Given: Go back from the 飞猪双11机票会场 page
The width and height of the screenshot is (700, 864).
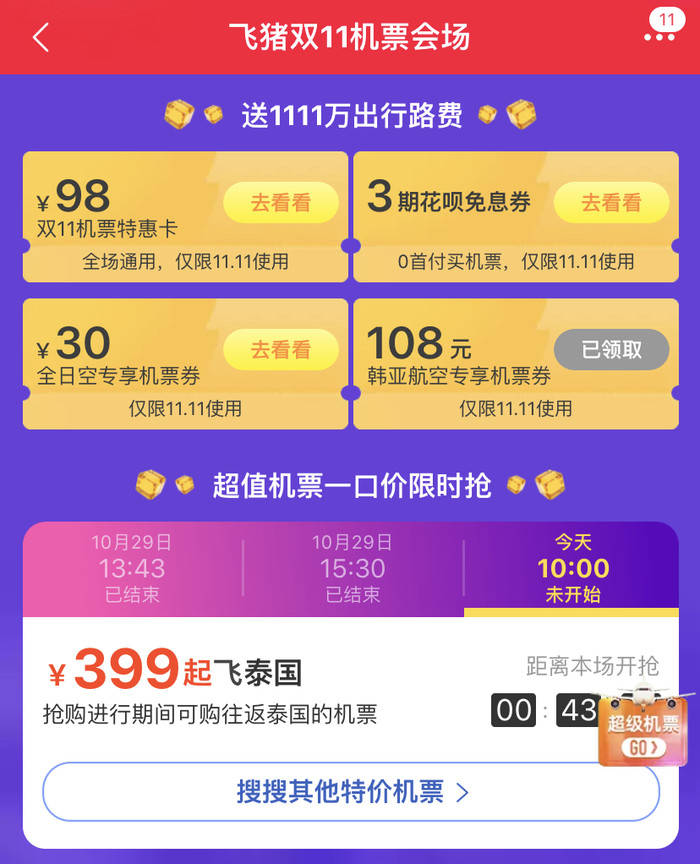Looking at the screenshot, I should coord(40,37).
